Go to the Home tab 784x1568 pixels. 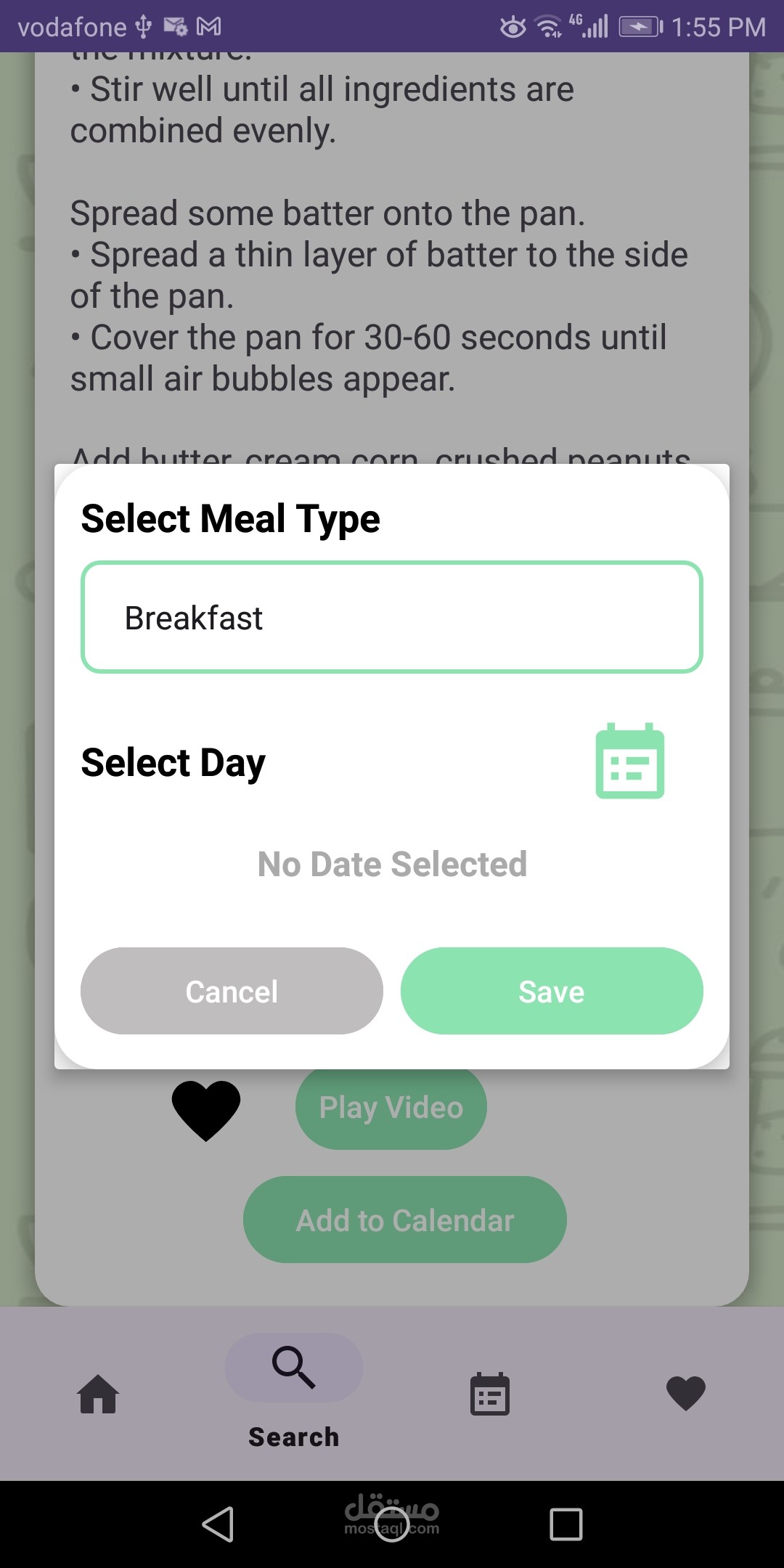click(x=99, y=1394)
